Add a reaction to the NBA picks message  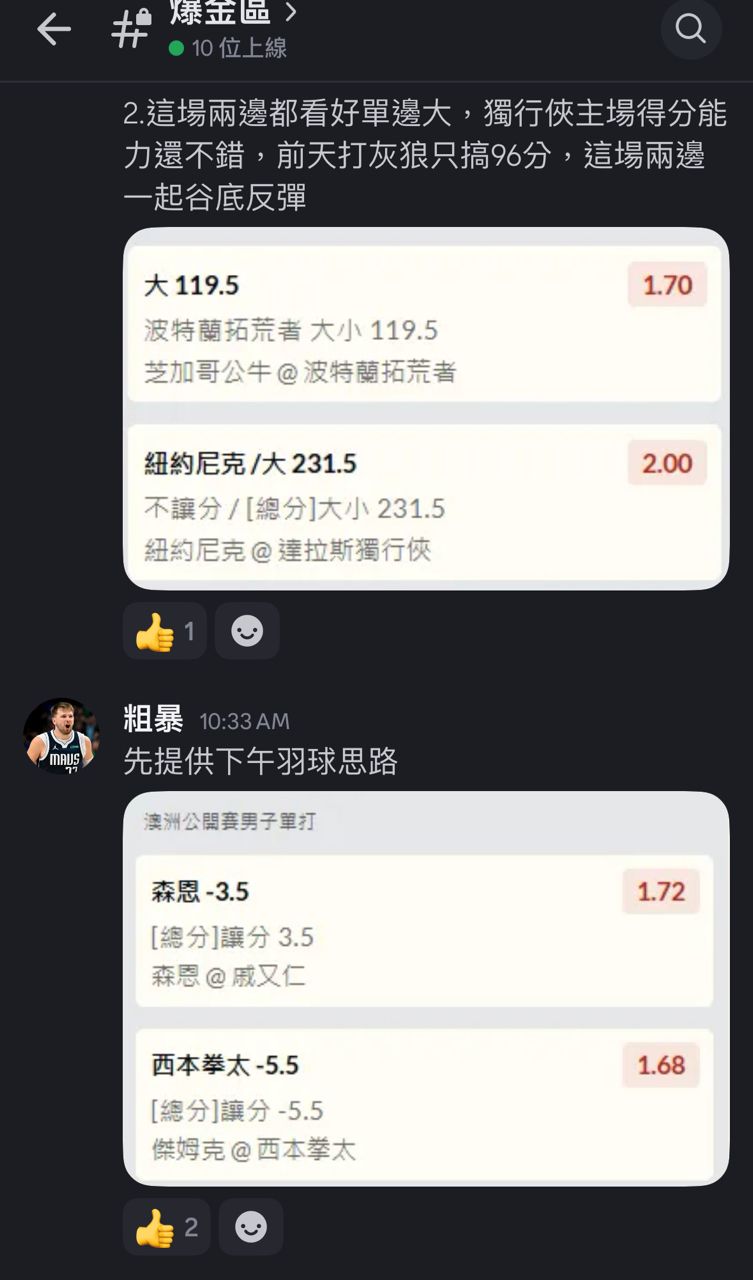(247, 631)
